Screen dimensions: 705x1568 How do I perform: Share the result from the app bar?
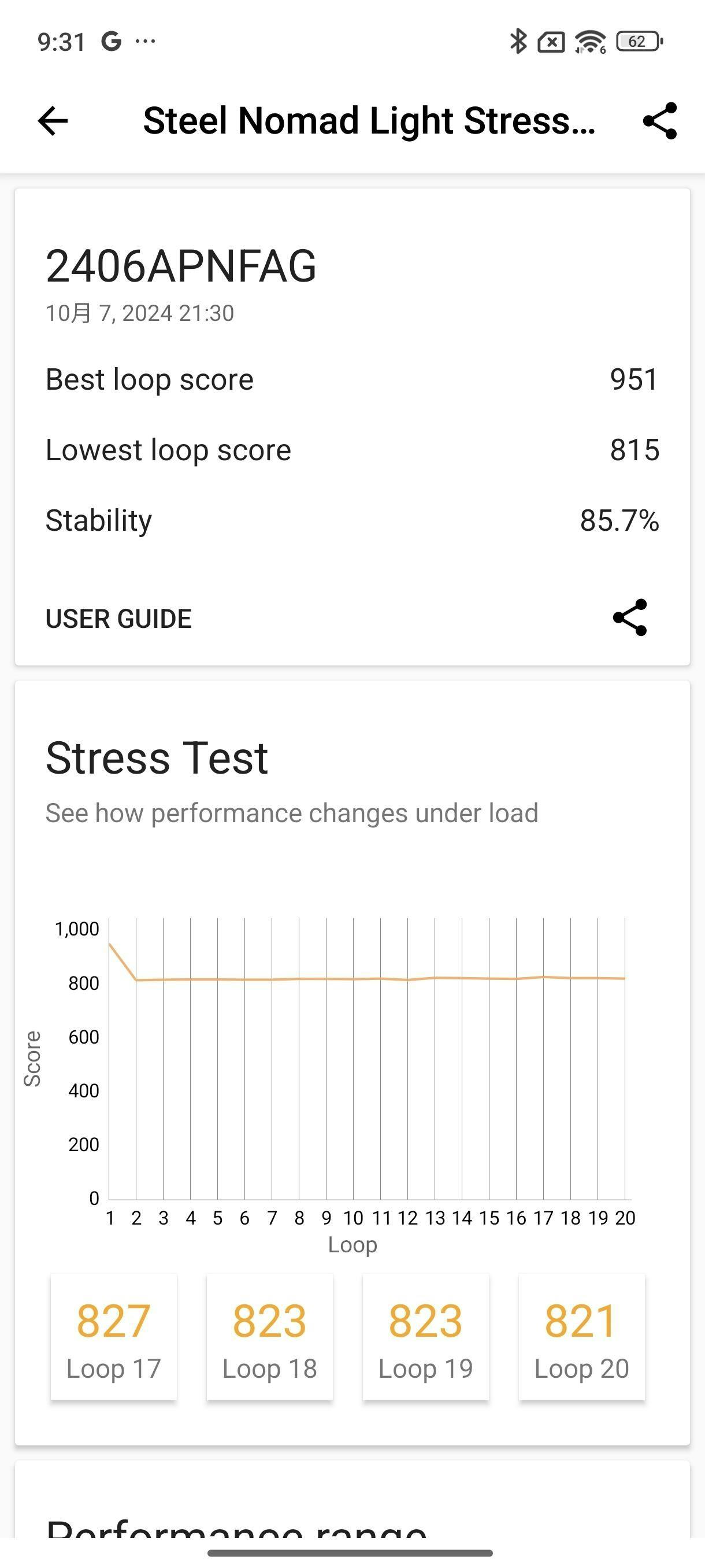point(660,120)
